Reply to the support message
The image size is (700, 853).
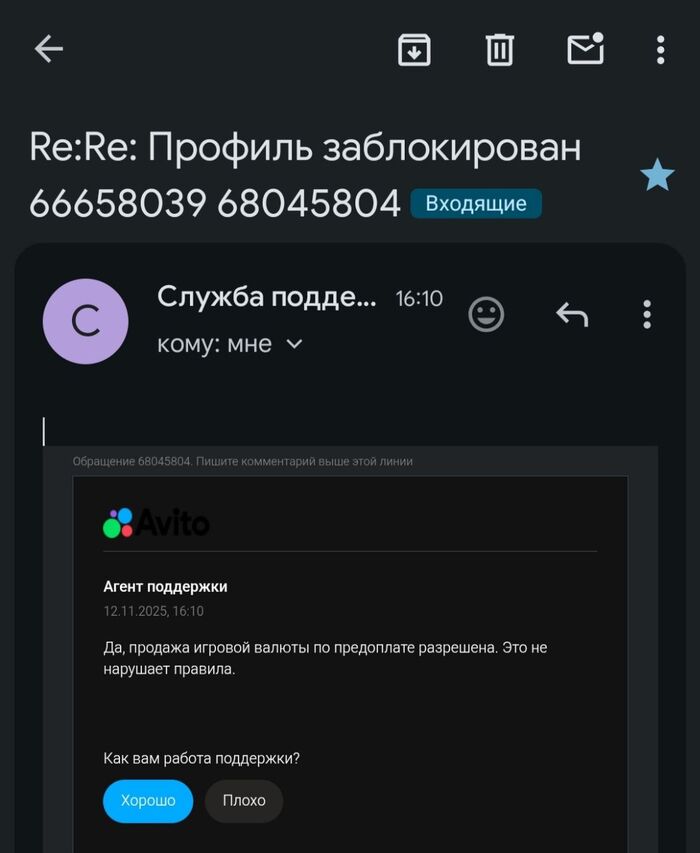572,315
